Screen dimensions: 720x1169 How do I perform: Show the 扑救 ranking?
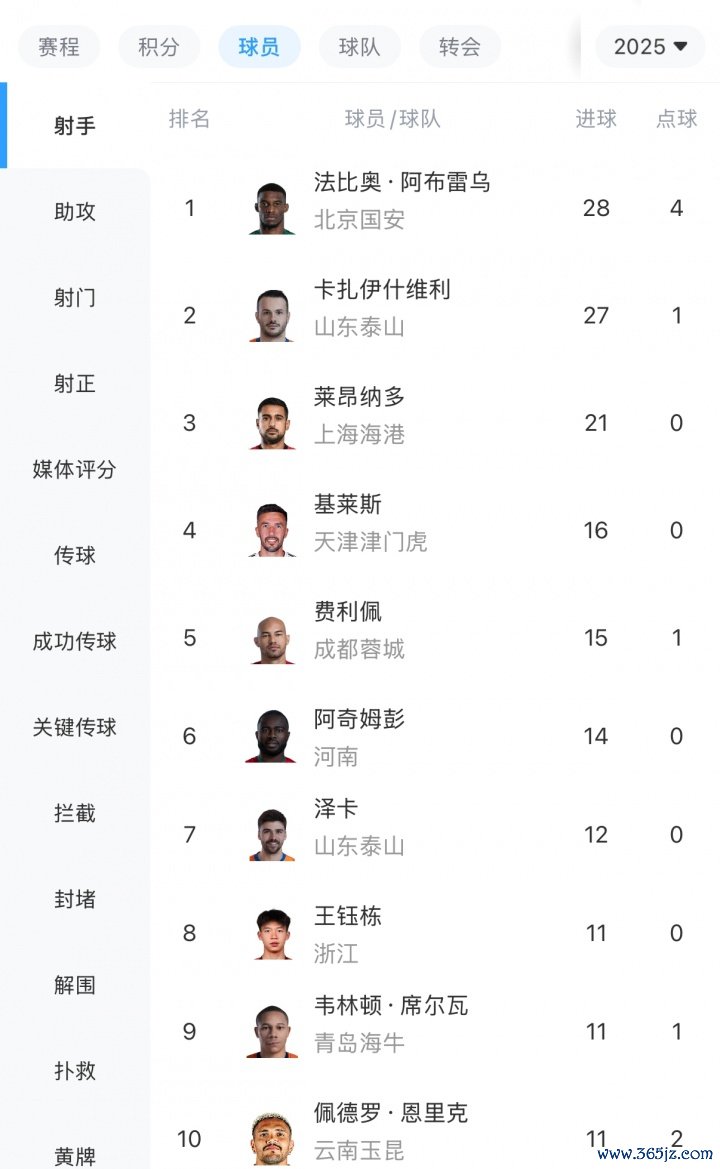click(75, 1071)
